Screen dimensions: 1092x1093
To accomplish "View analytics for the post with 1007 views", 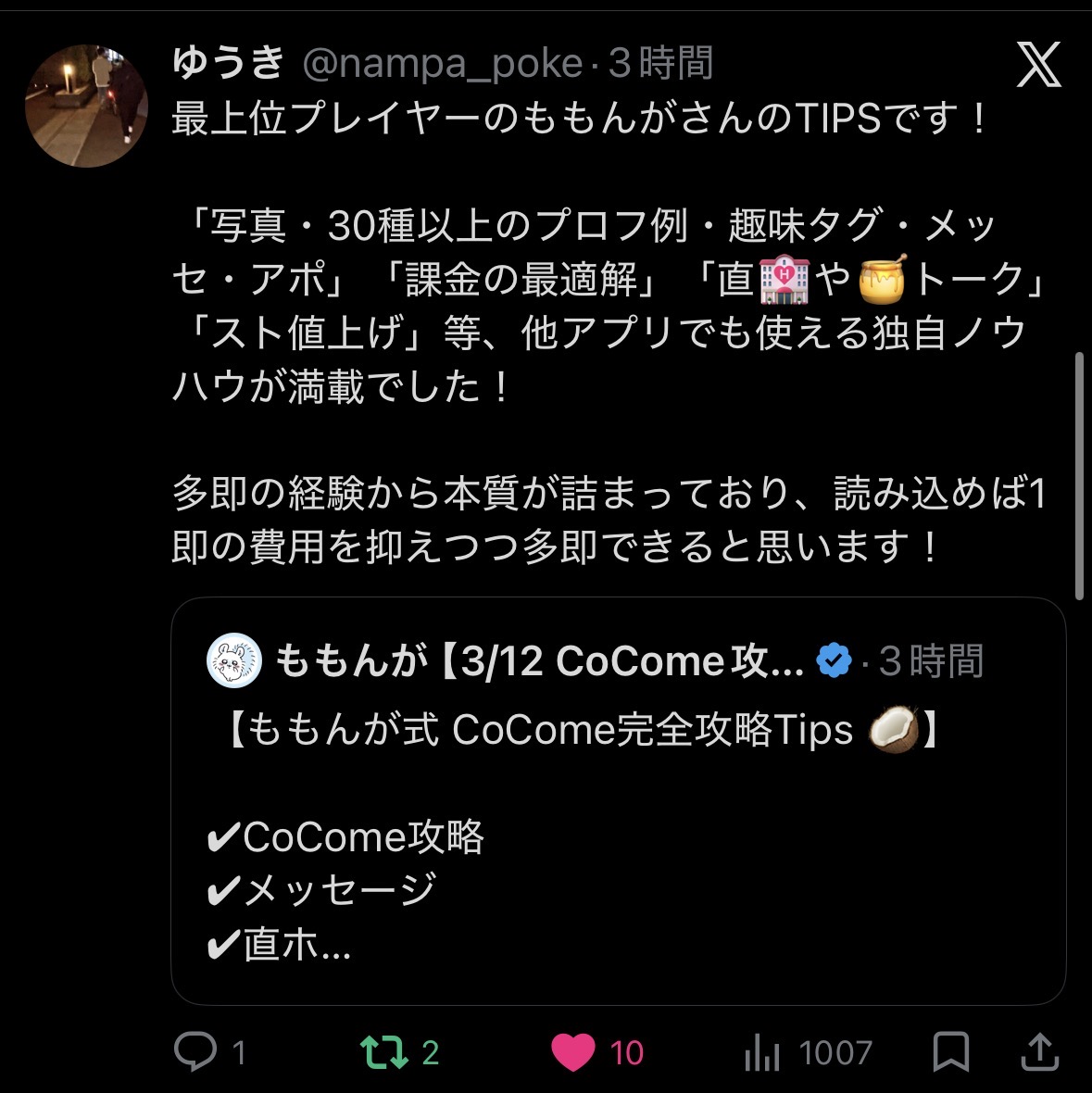I will coord(762,1052).
